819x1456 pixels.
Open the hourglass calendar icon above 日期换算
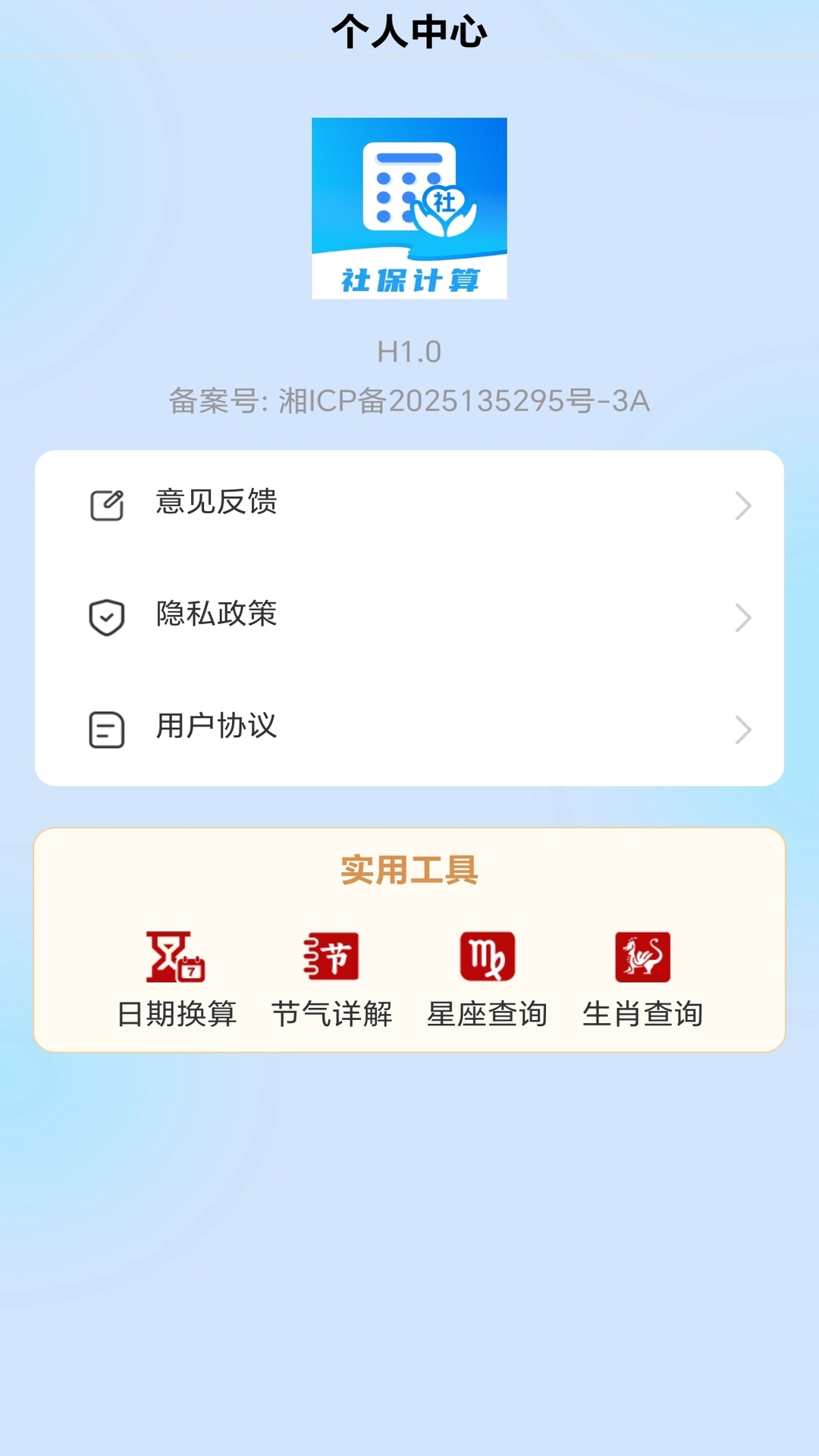click(176, 958)
